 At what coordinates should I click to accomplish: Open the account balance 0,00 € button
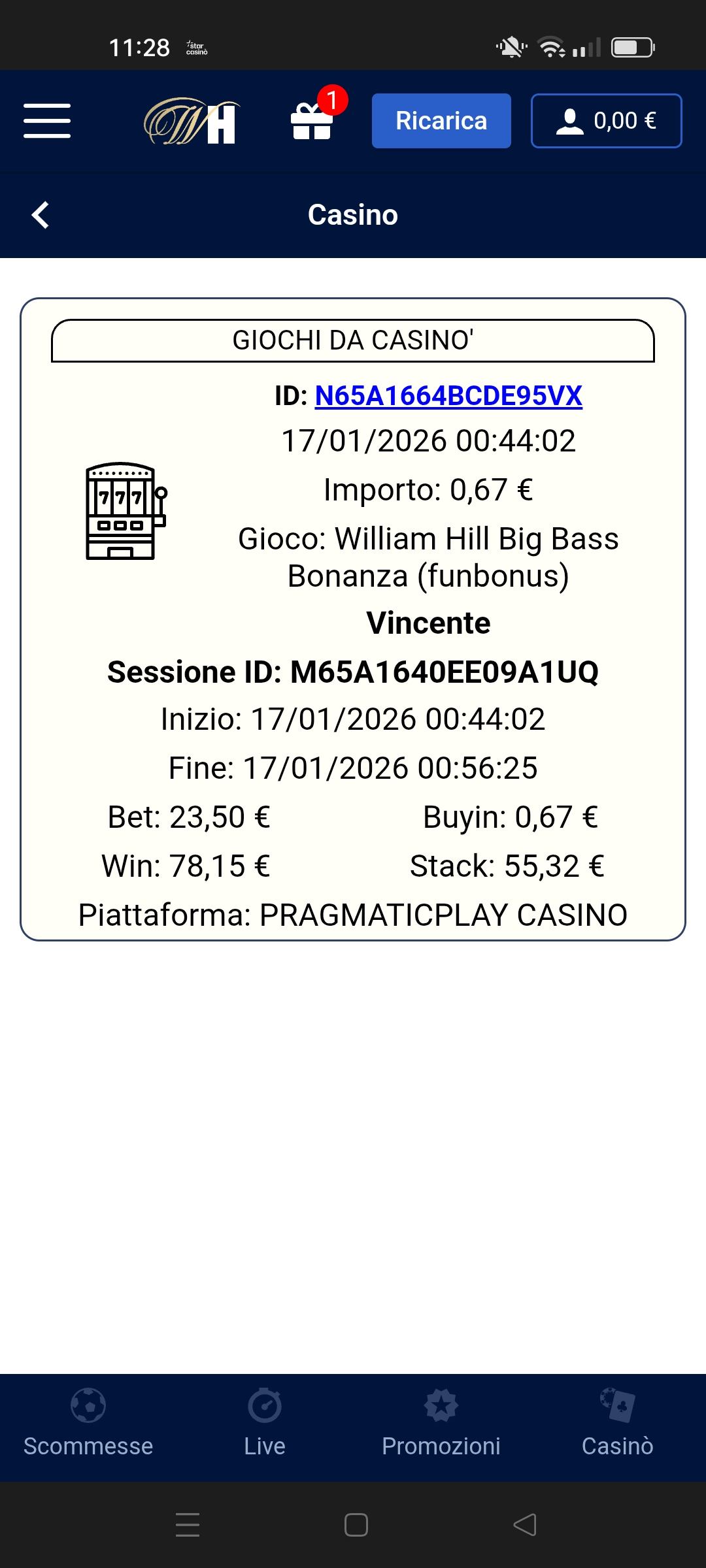(x=606, y=121)
